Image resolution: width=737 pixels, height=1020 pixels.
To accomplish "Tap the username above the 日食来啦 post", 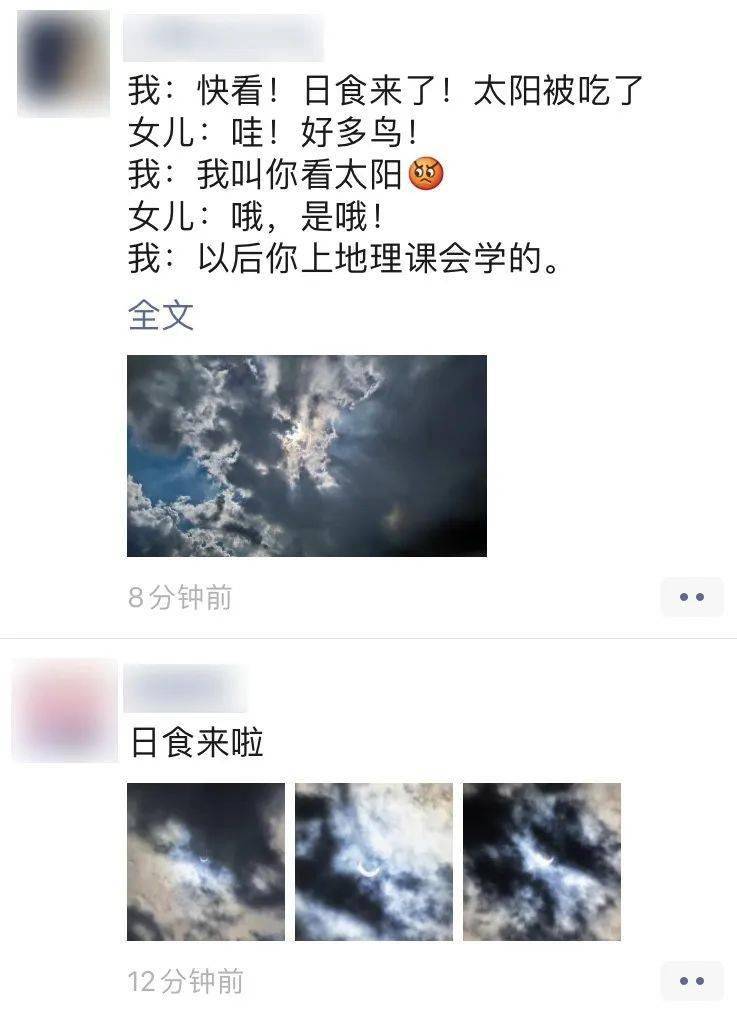I will tap(186, 690).
